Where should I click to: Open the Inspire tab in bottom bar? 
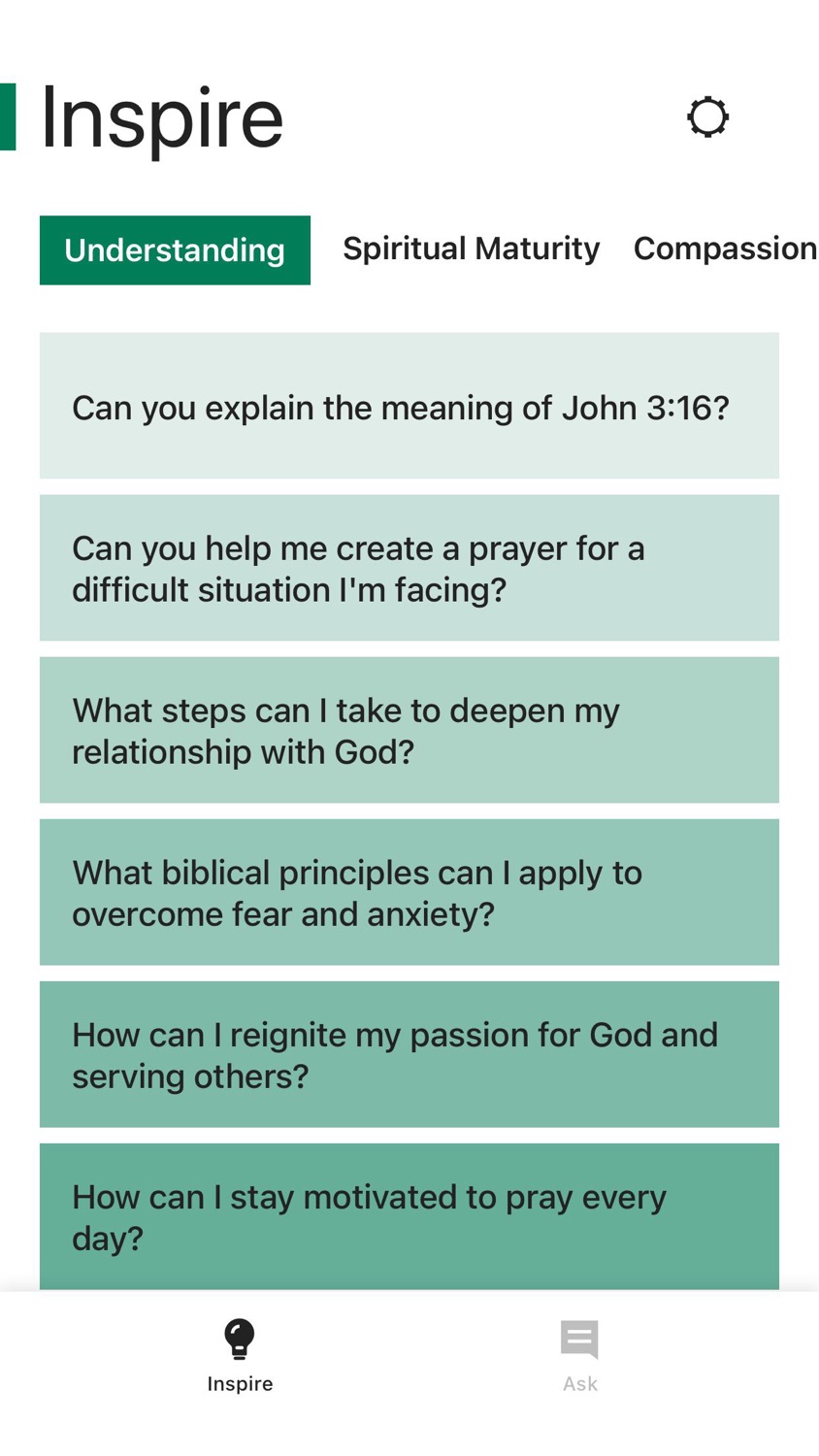point(240,1356)
